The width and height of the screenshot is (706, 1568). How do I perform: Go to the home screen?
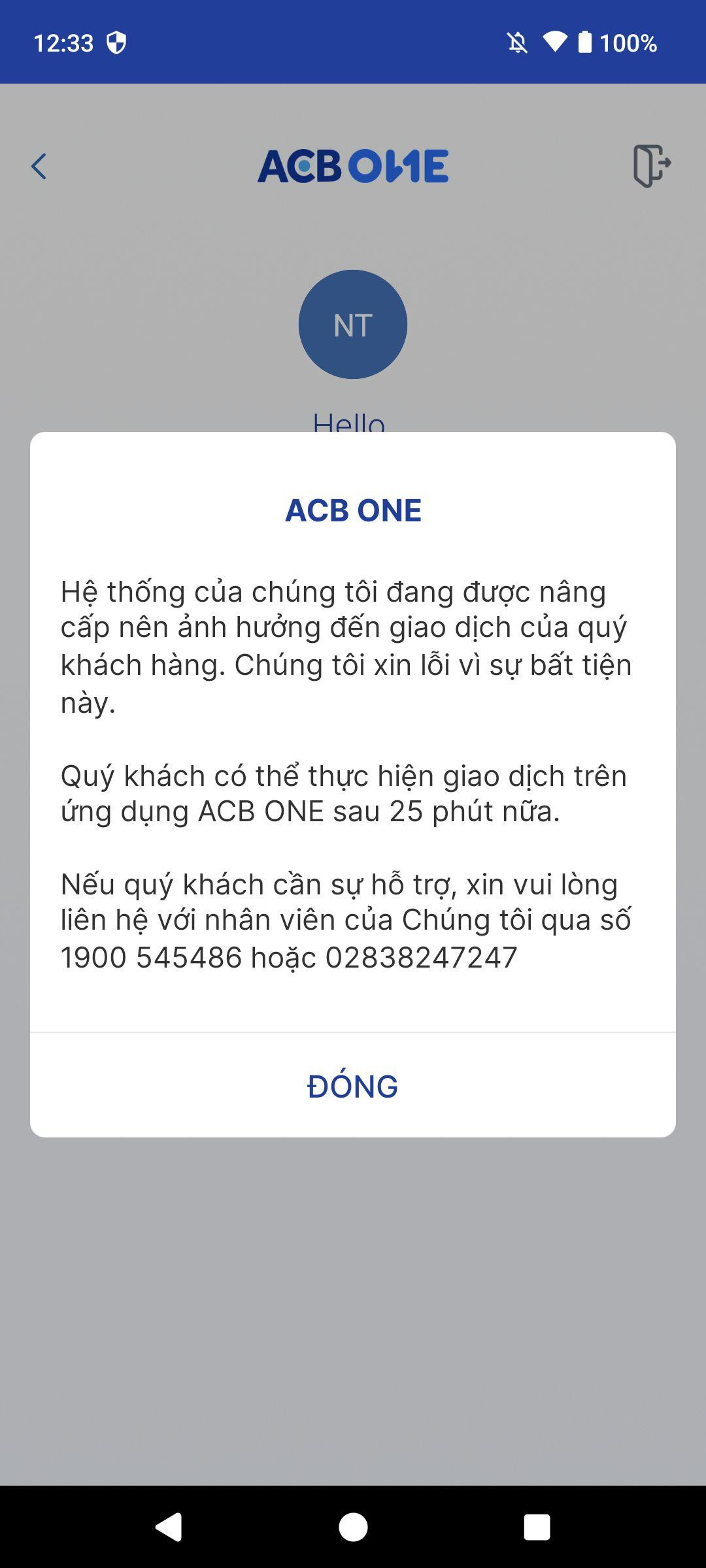point(353,1527)
